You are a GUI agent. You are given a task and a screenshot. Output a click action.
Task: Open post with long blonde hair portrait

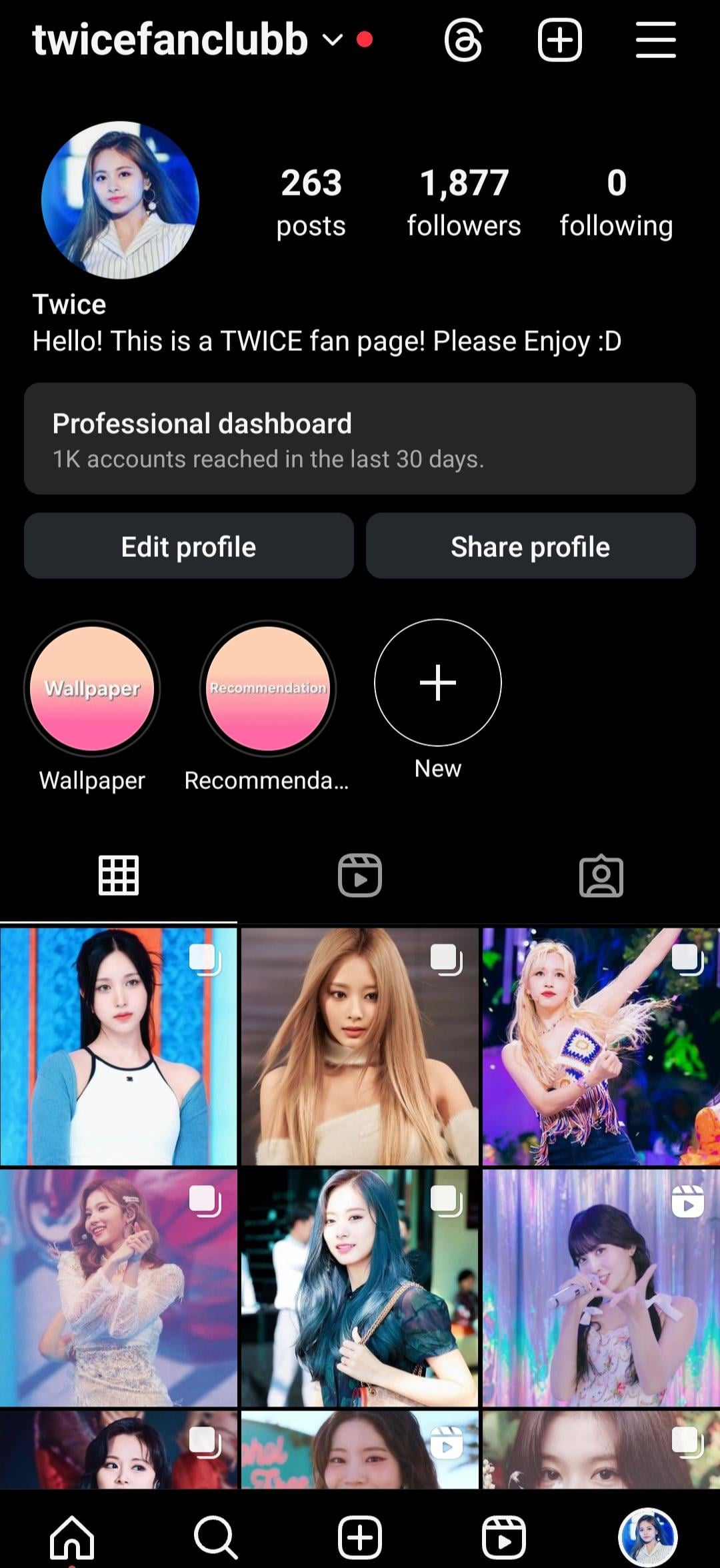tap(360, 1047)
